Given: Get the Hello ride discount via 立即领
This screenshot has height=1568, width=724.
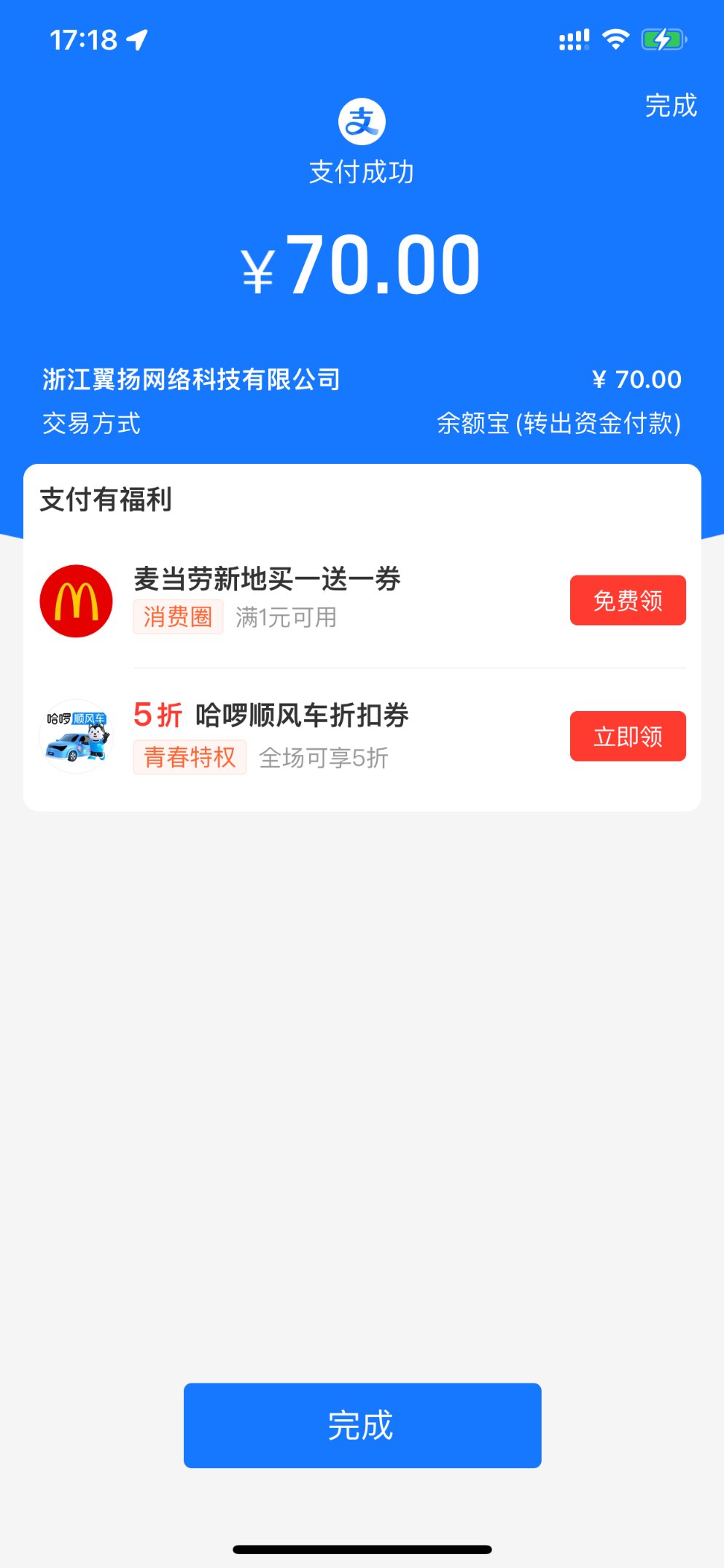Looking at the screenshot, I should [x=628, y=736].
